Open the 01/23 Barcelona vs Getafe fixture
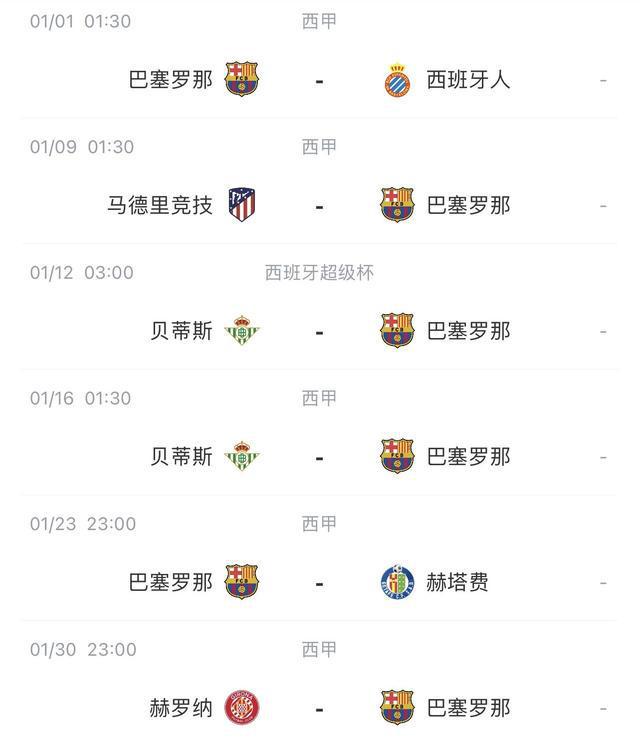 pos(319,582)
